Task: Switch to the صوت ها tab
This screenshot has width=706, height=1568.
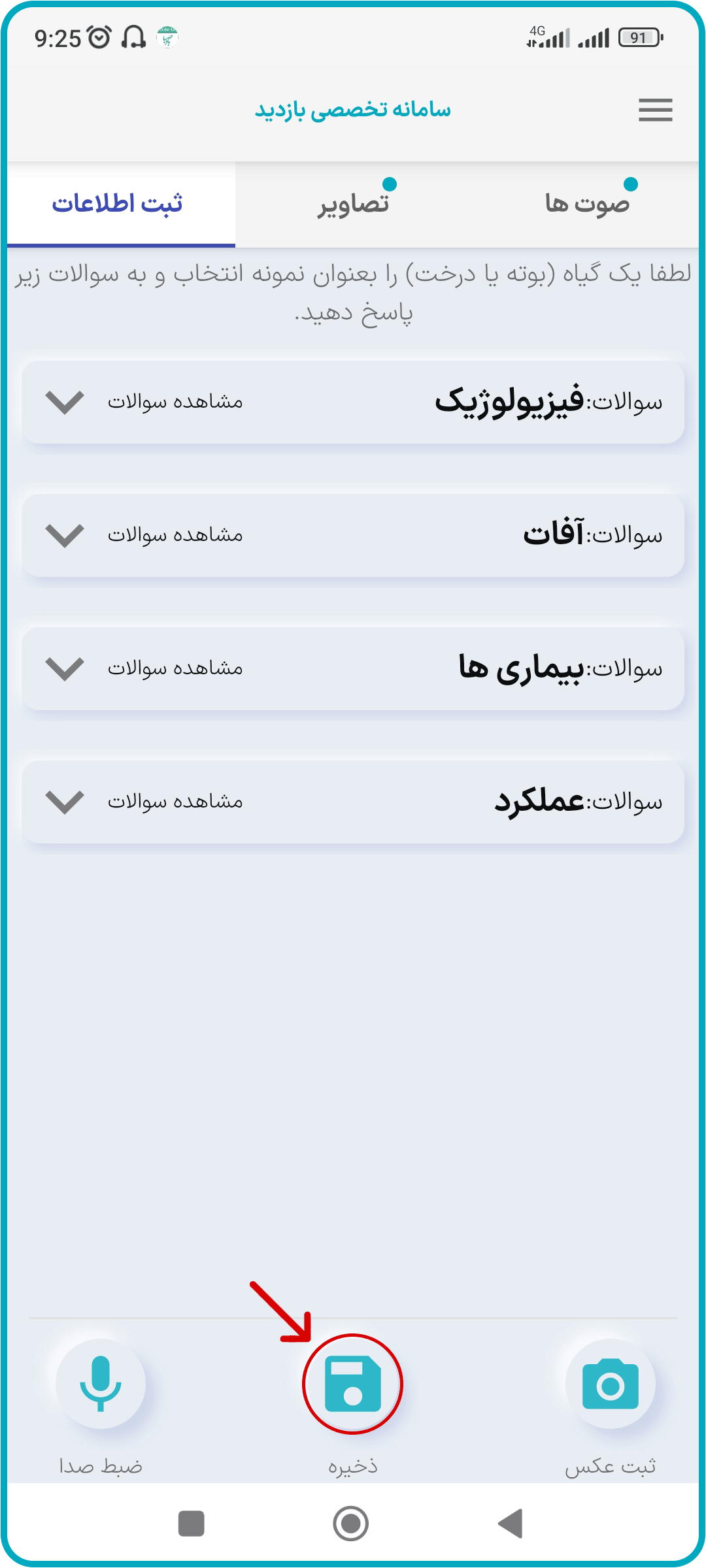Action: (x=587, y=204)
